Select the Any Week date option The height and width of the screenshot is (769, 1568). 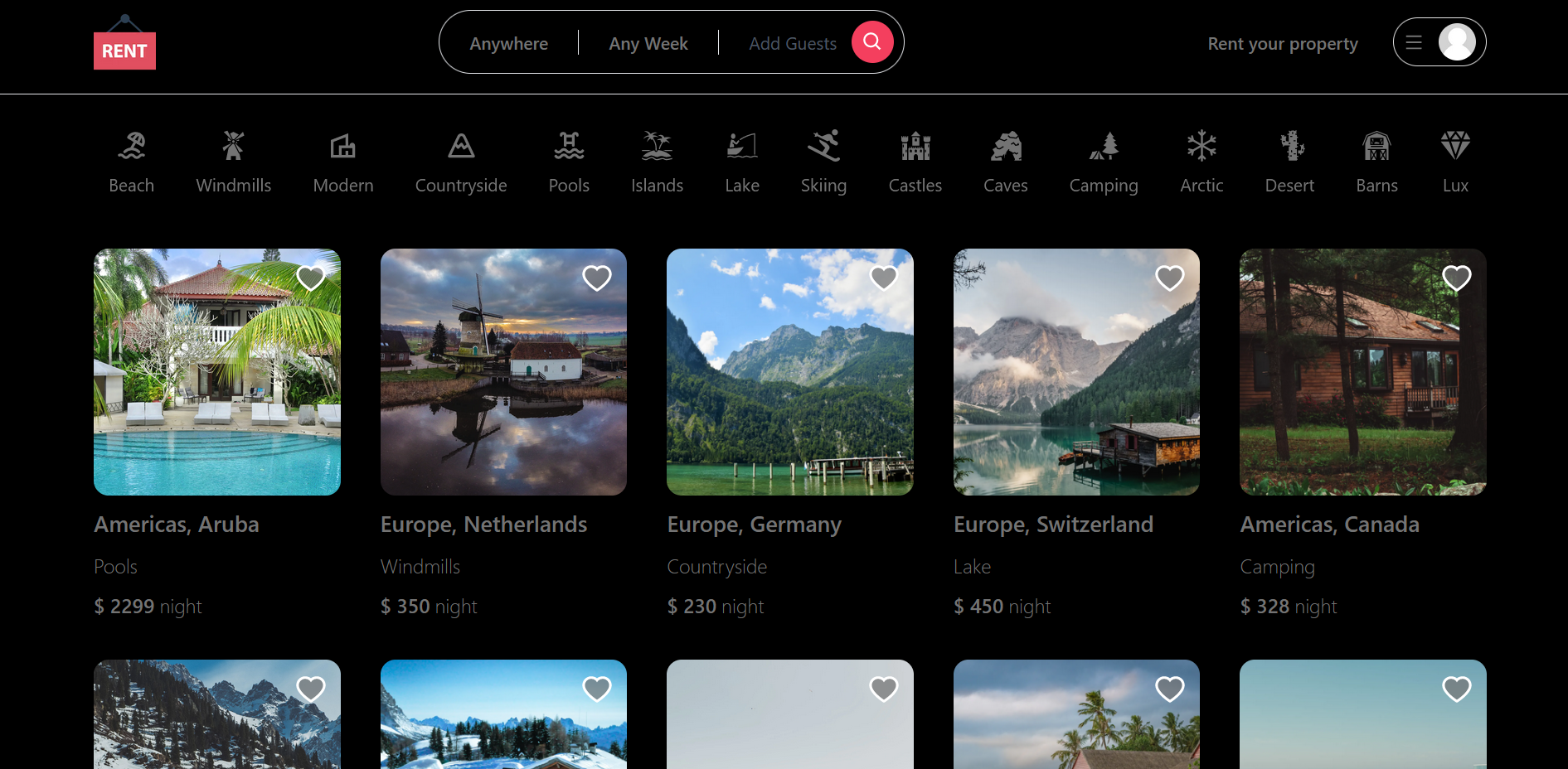648,43
